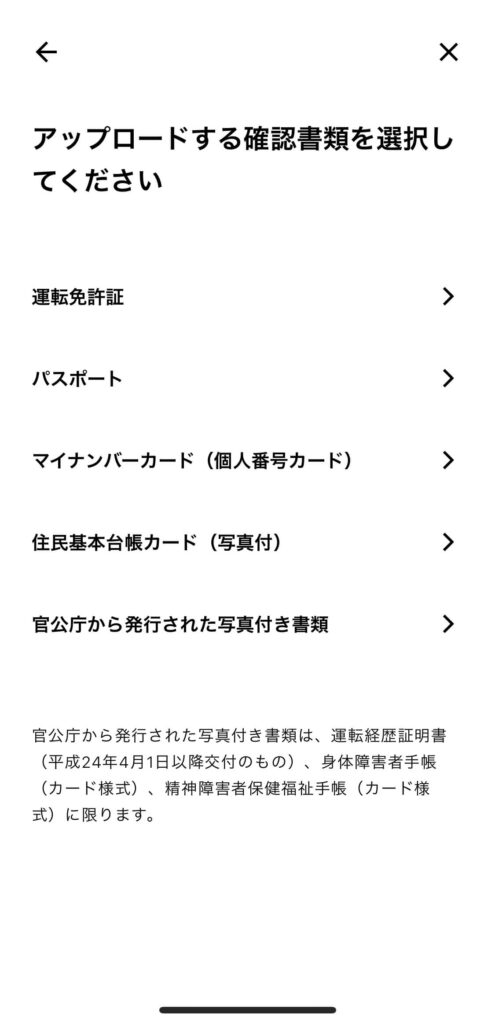The height and width of the screenshot is (1024, 495).
Task: Close the document selection screen
Action: tap(448, 52)
